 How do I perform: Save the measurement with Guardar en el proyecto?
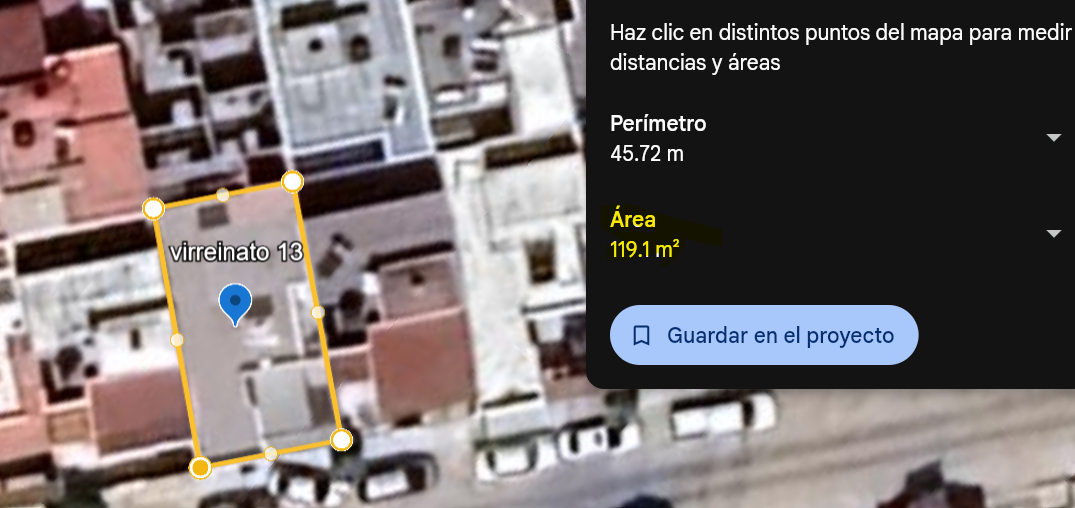click(764, 335)
